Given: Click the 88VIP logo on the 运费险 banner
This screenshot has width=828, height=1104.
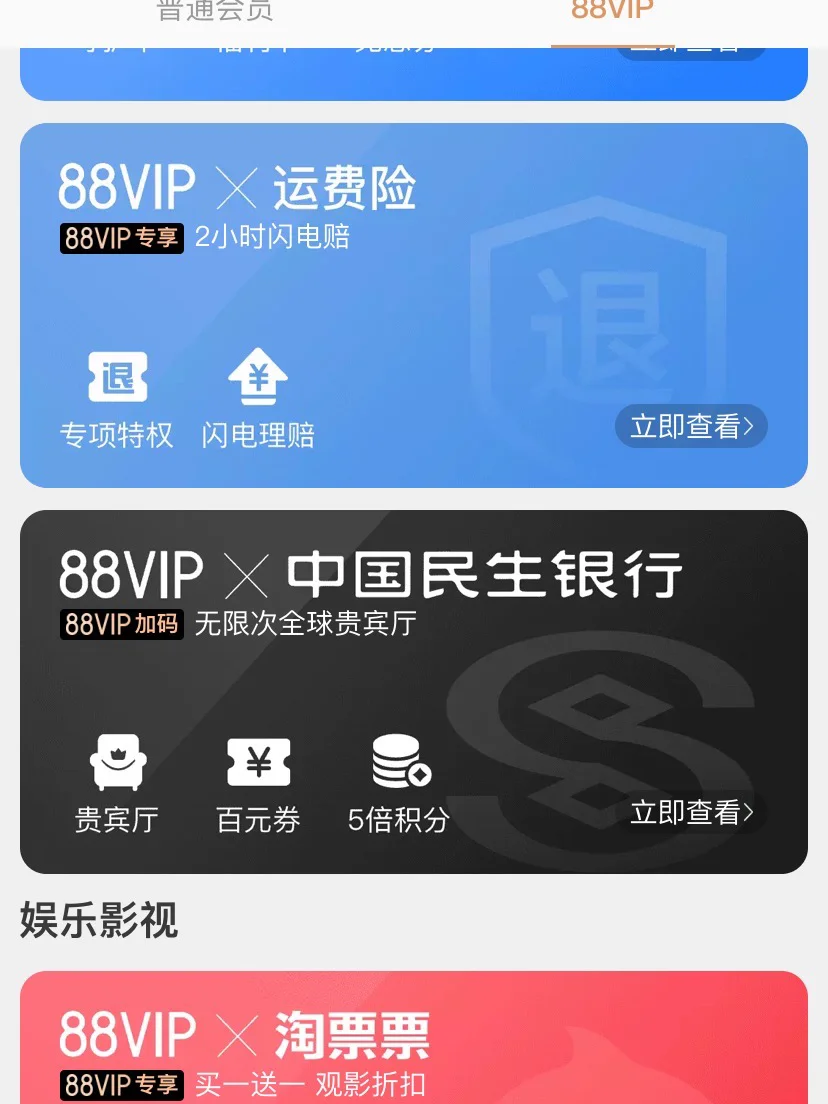Looking at the screenshot, I should coord(128,188).
